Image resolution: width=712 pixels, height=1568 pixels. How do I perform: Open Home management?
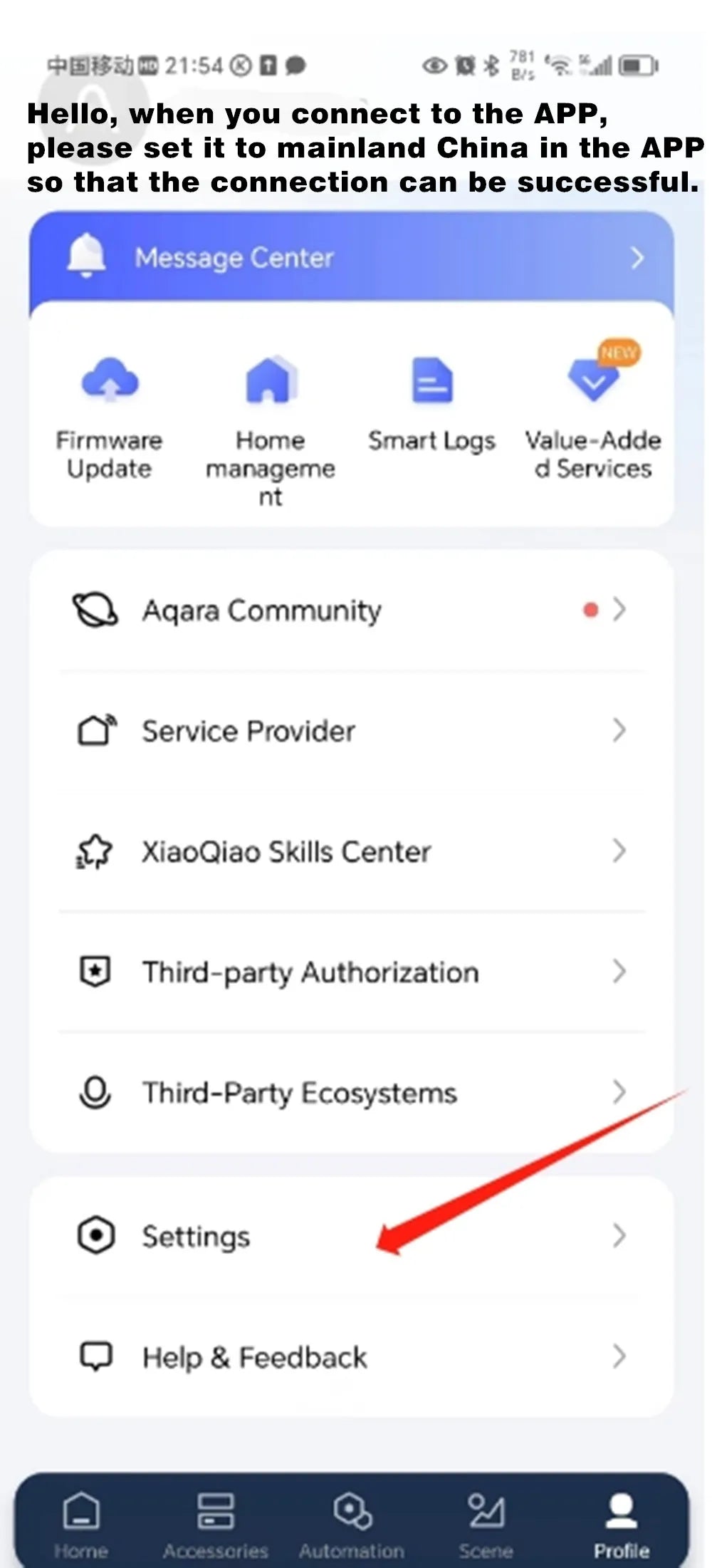(270, 427)
